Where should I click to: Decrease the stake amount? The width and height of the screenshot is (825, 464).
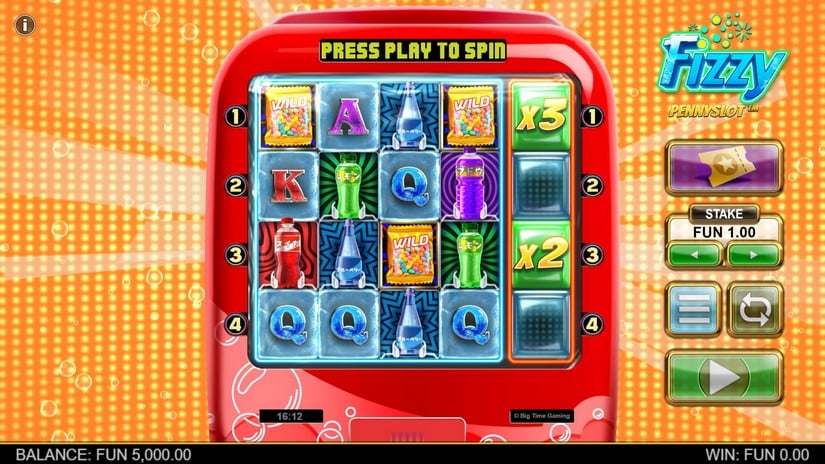[x=695, y=254]
